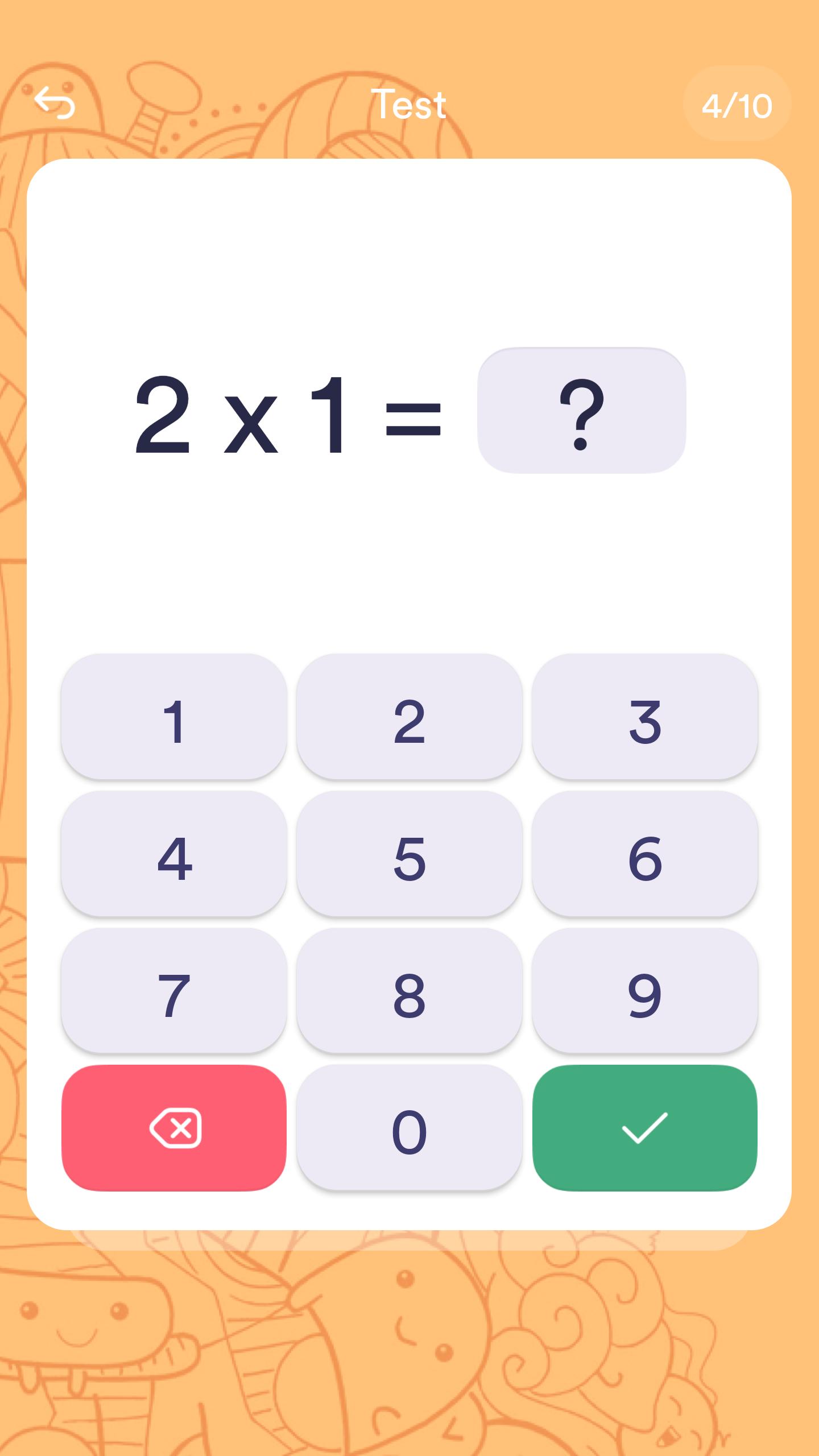The image size is (819, 1456).
Task: Hit the 4 key
Action: 174,853
